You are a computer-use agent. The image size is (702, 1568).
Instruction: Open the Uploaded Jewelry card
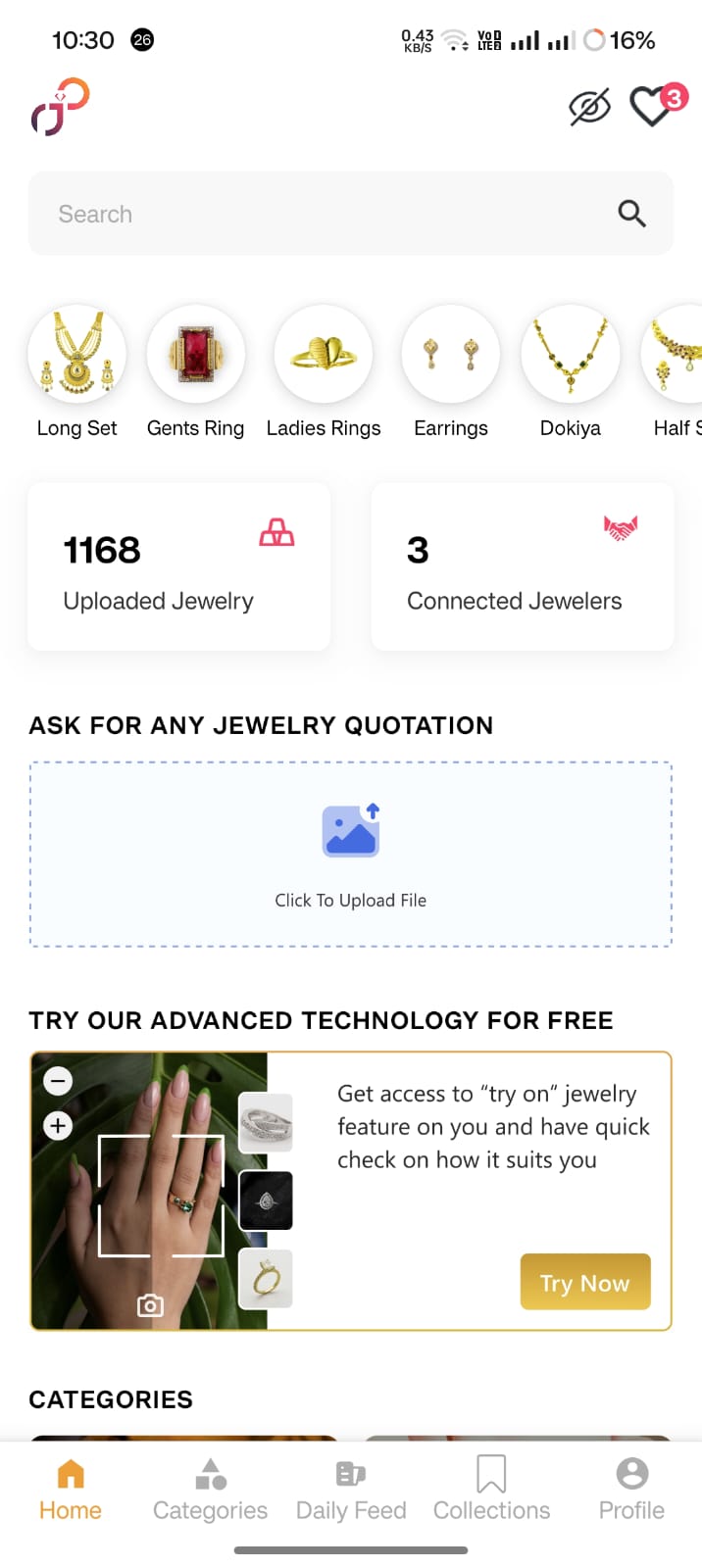(179, 566)
